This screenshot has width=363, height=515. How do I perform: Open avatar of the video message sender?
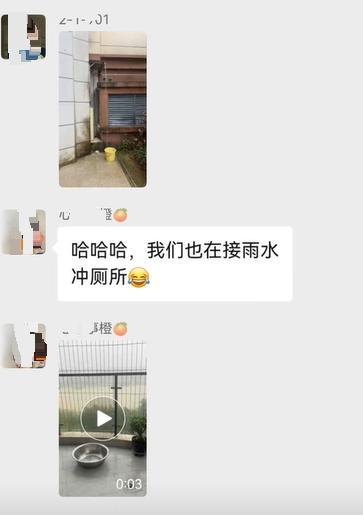(x=24, y=346)
